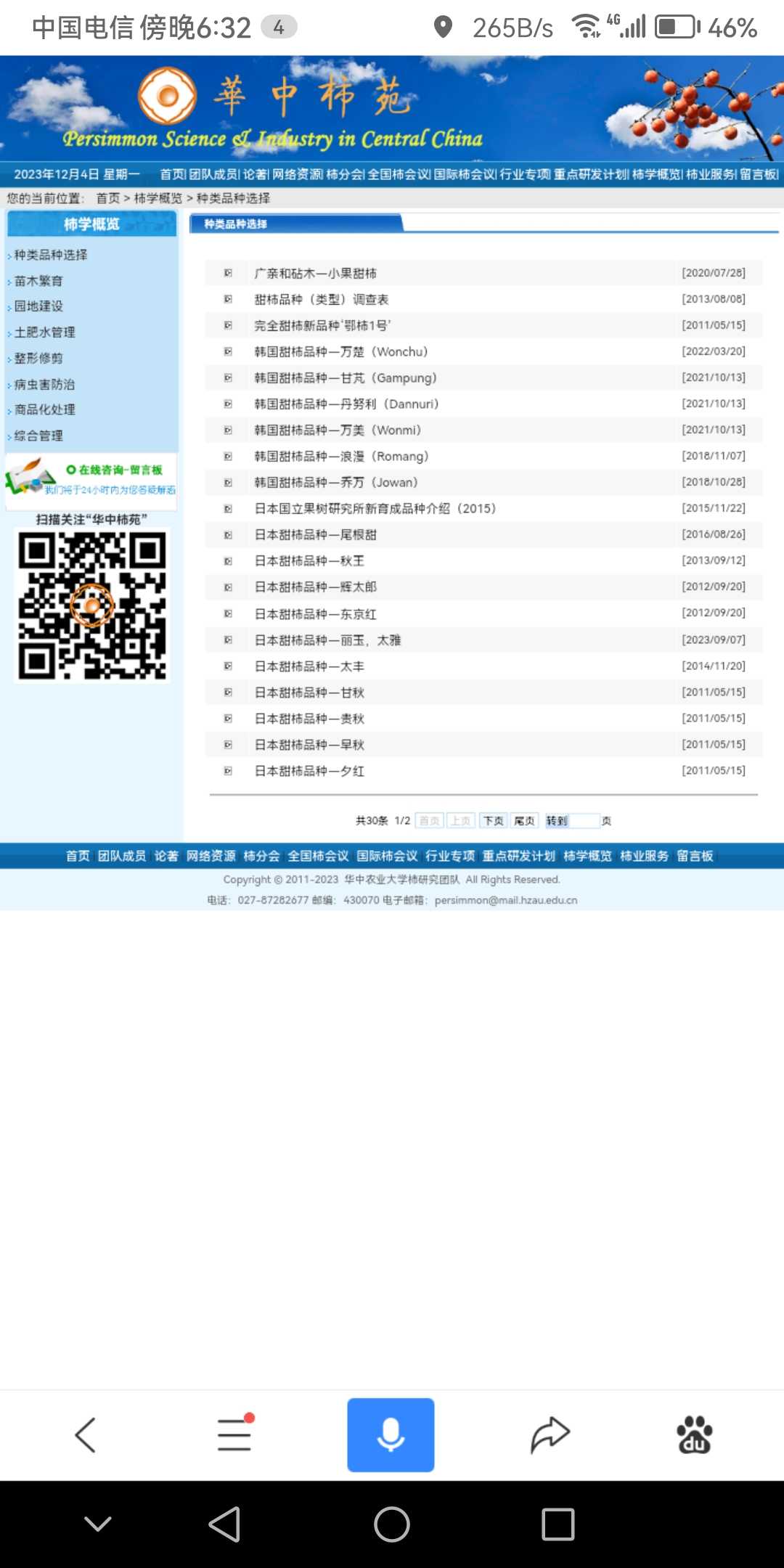784x1568 pixels.
Task: Open the Baidu home paw icon
Action: pyautogui.click(x=694, y=1434)
